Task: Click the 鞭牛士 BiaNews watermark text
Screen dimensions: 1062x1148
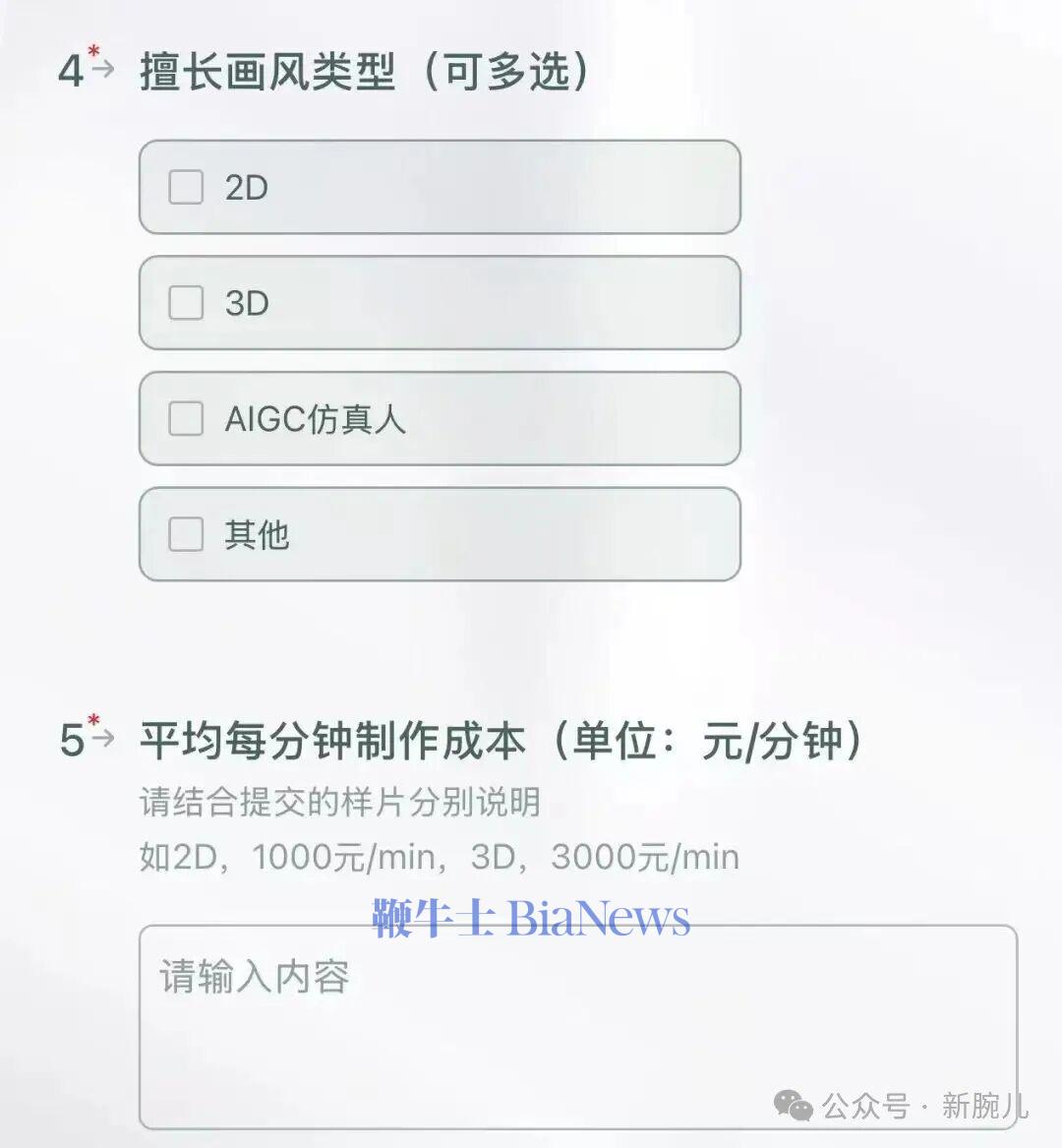Action: (x=531, y=917)
